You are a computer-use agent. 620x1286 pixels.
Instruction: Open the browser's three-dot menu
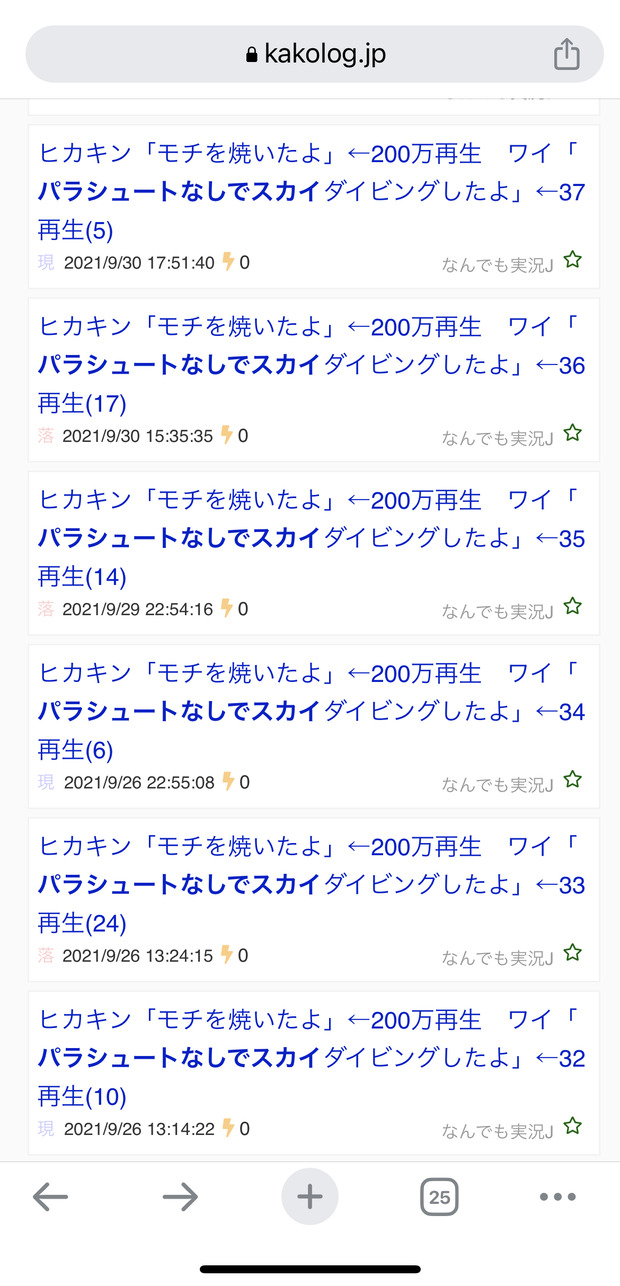(558, 1196)
